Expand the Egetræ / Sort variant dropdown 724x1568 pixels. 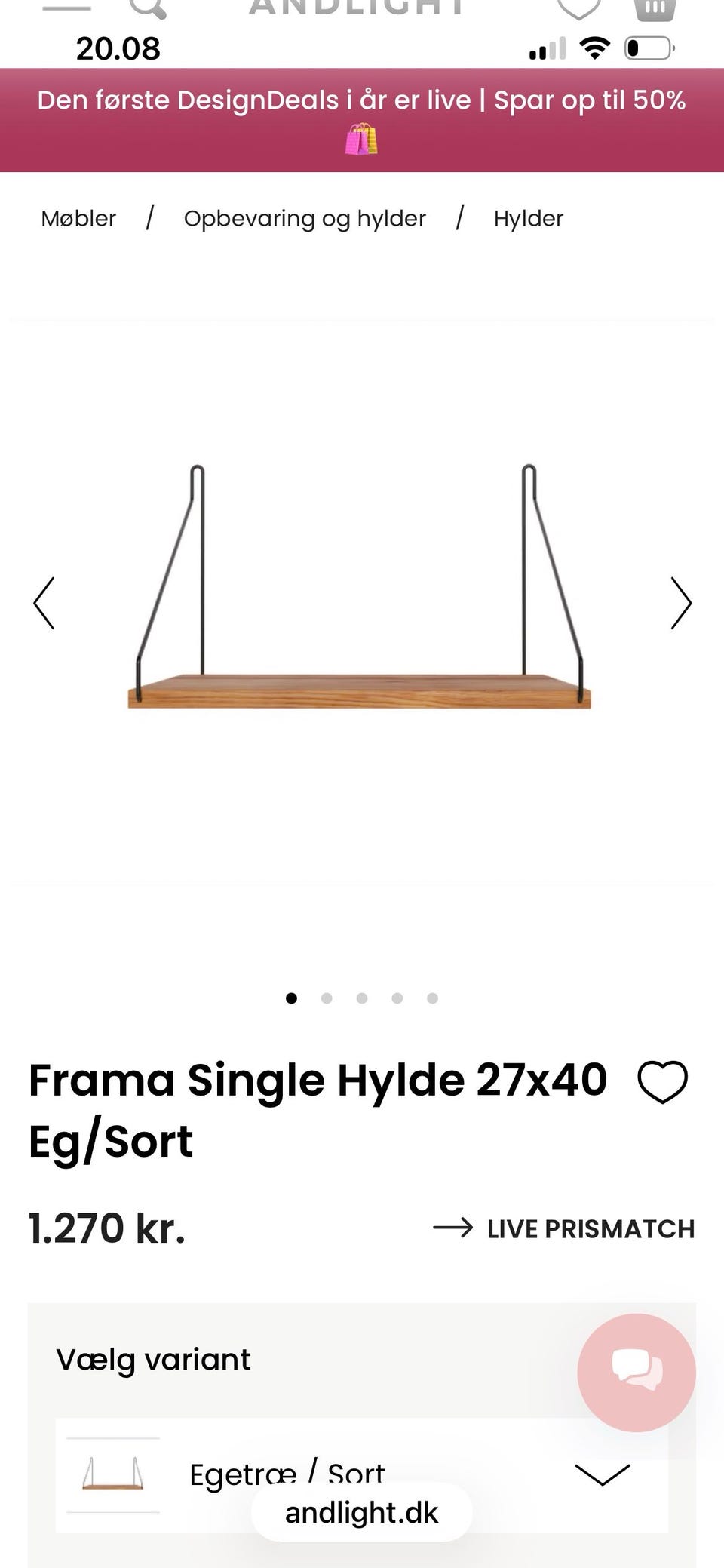click(601, 1474)
